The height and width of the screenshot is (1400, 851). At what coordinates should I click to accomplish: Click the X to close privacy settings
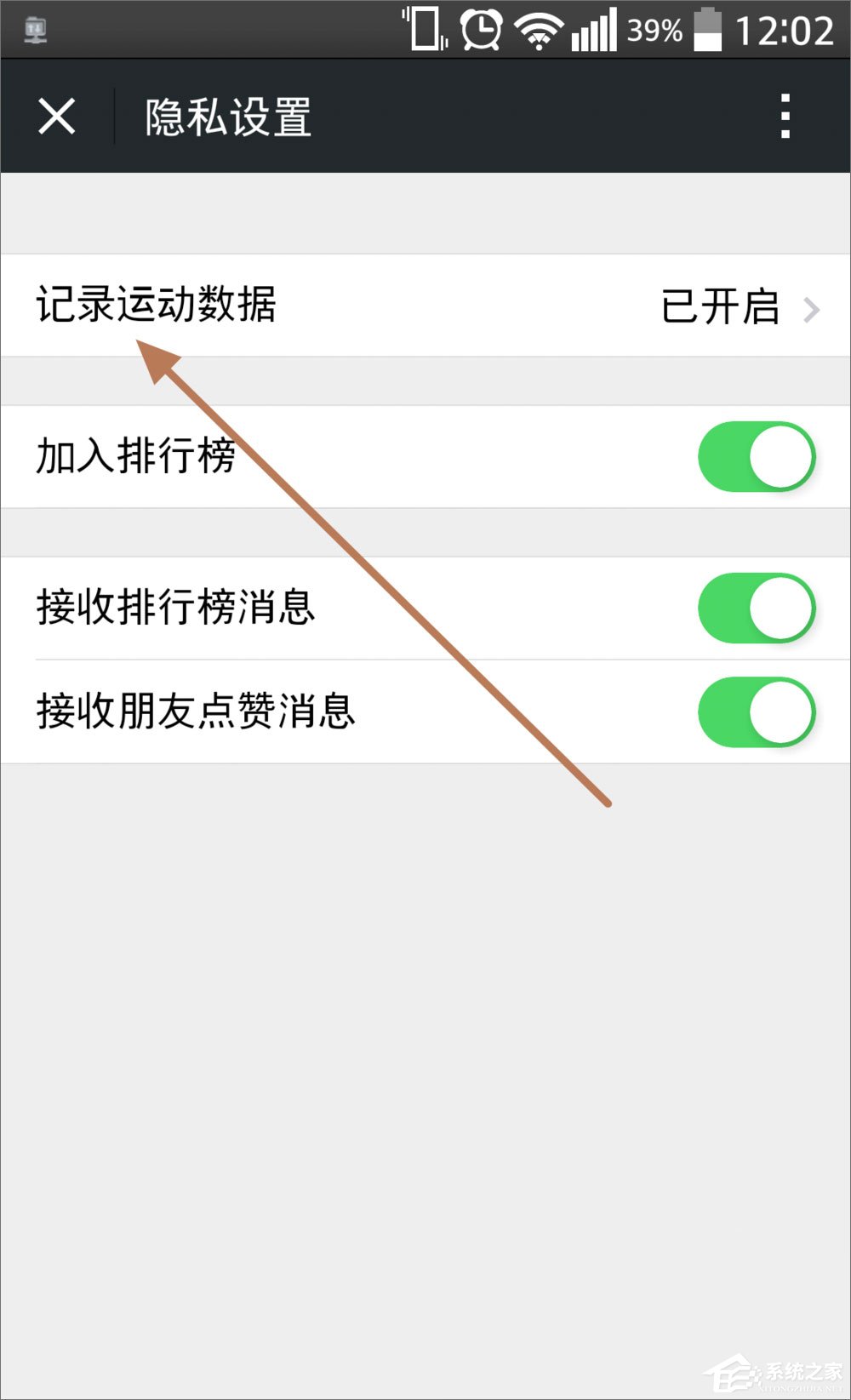tap(56, 116)
